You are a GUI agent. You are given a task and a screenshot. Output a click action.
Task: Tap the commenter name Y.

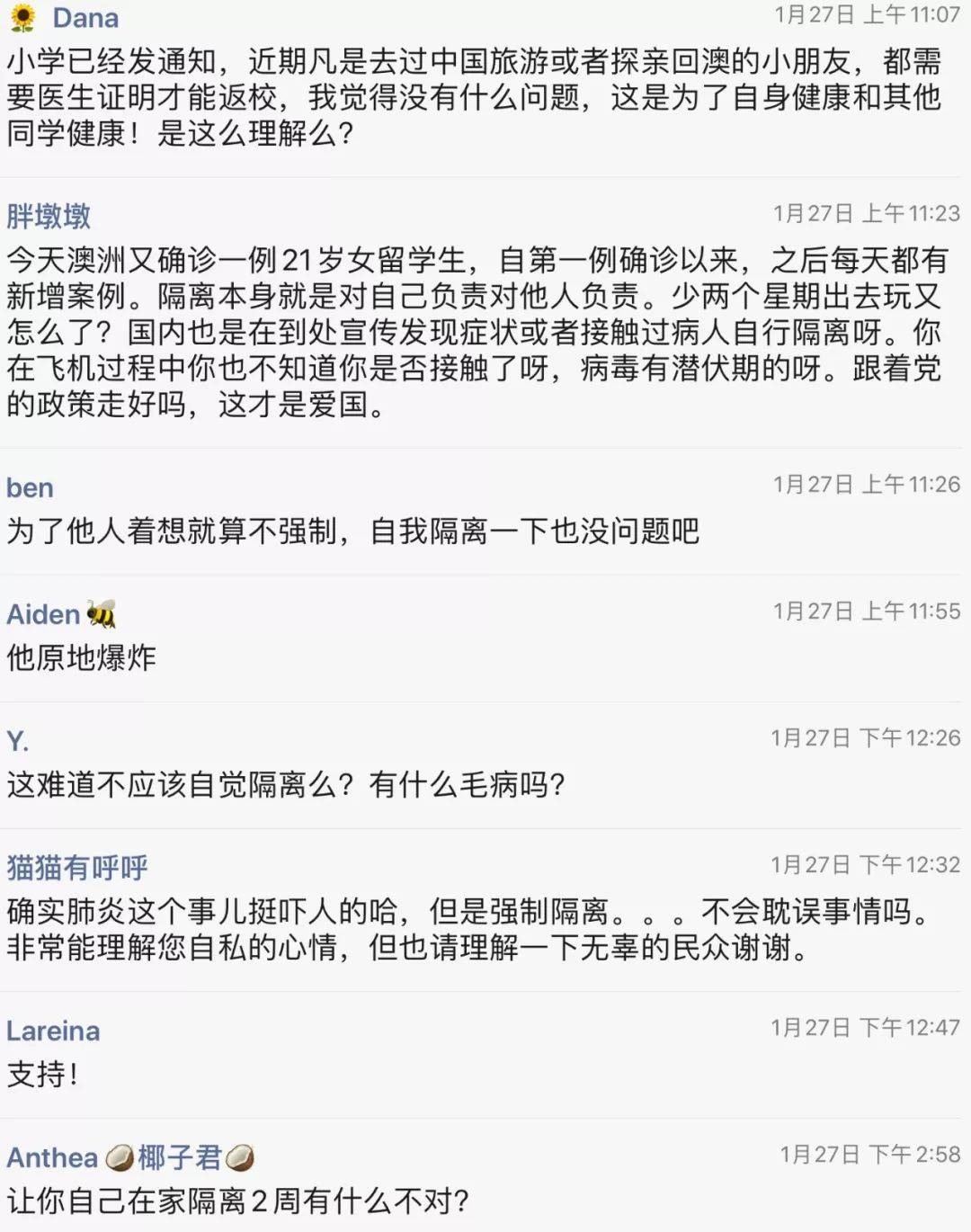point(18,741)
